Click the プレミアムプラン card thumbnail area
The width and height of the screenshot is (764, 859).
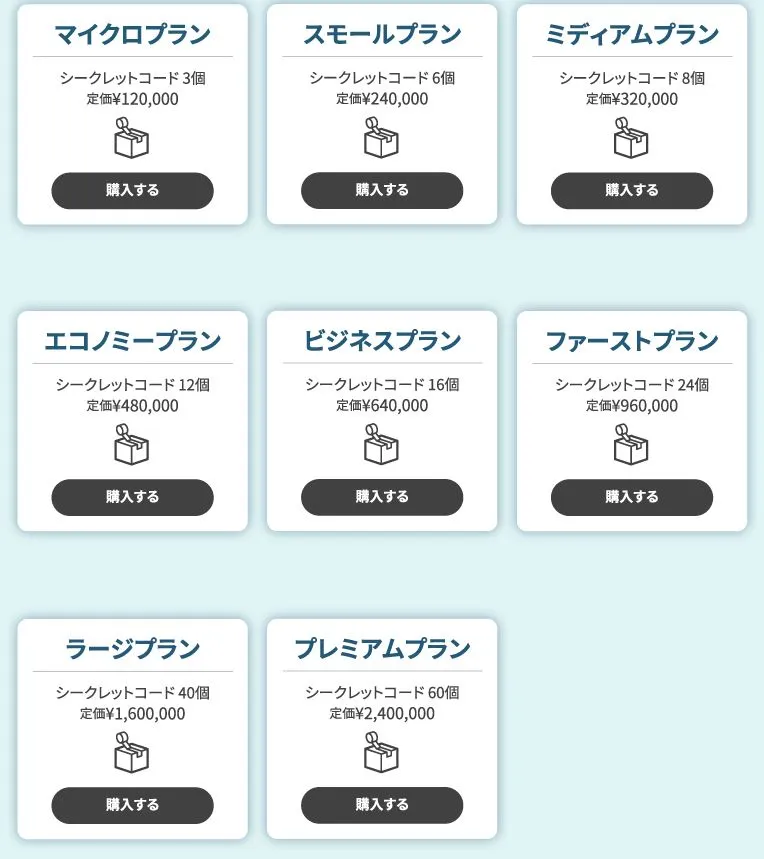click(x=382, y=754)
